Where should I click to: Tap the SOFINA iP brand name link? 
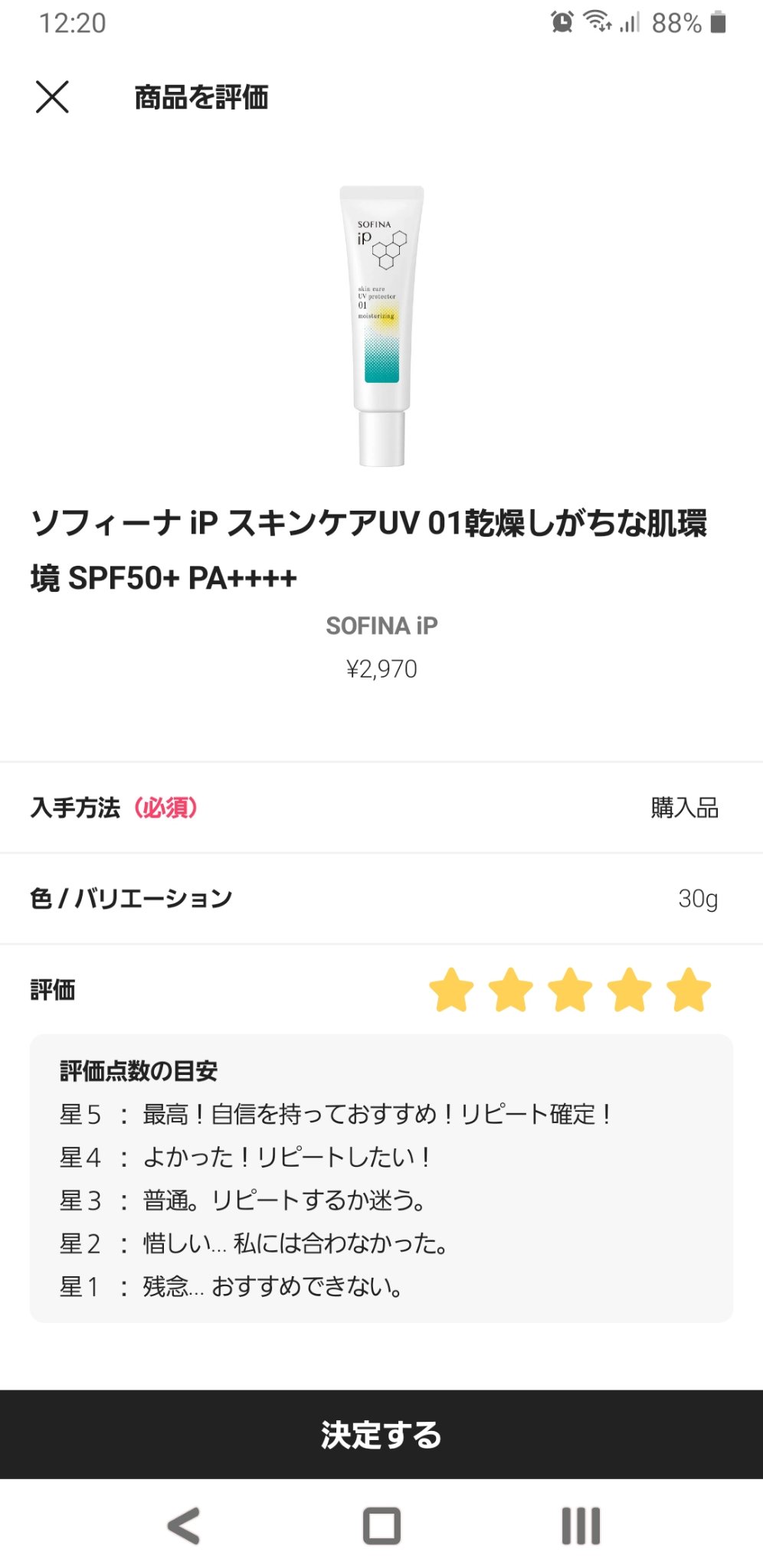(x=381, y=626)
